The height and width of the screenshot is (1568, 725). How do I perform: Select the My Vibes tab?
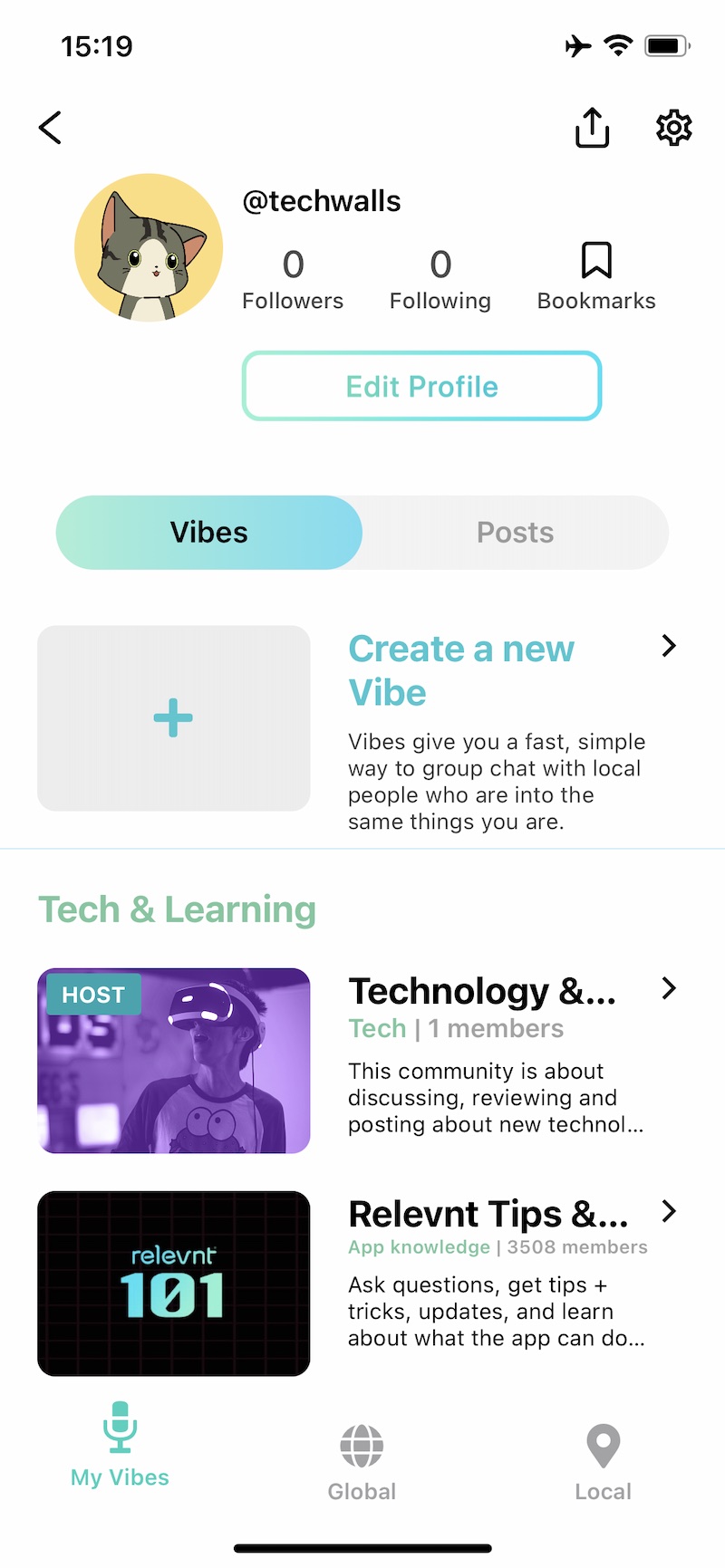coord(120,1446)
